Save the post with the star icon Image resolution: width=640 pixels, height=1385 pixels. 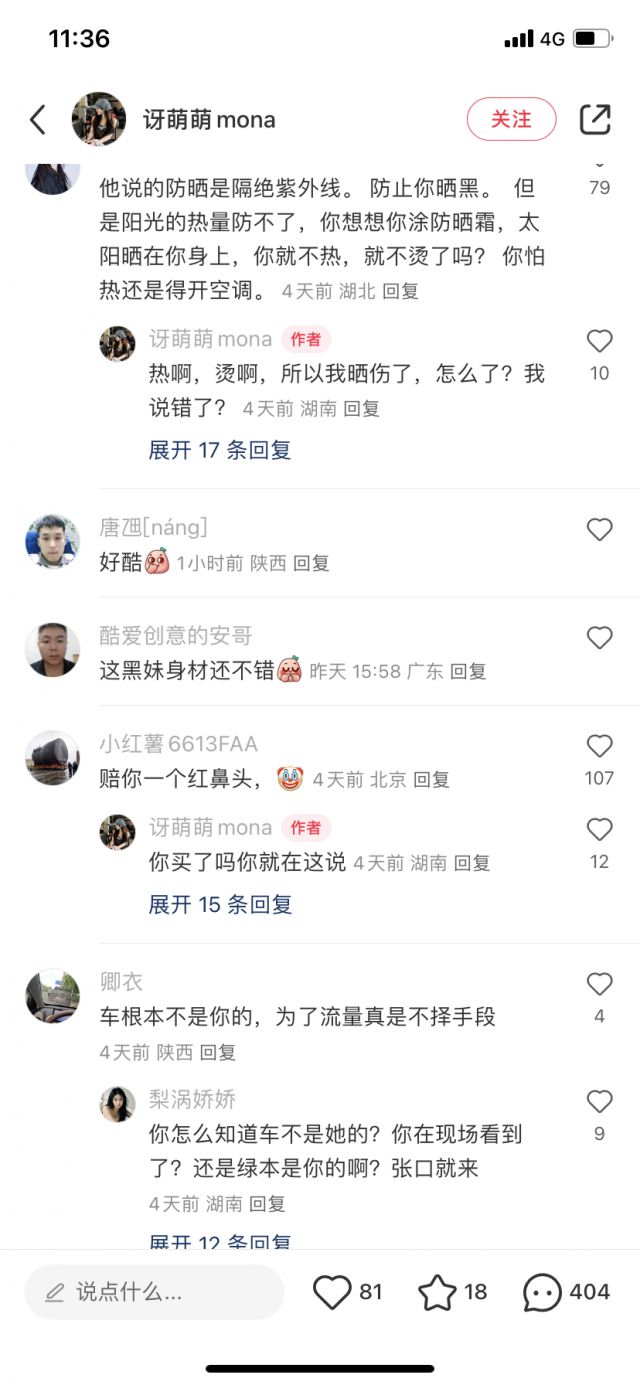(437, 1292)
